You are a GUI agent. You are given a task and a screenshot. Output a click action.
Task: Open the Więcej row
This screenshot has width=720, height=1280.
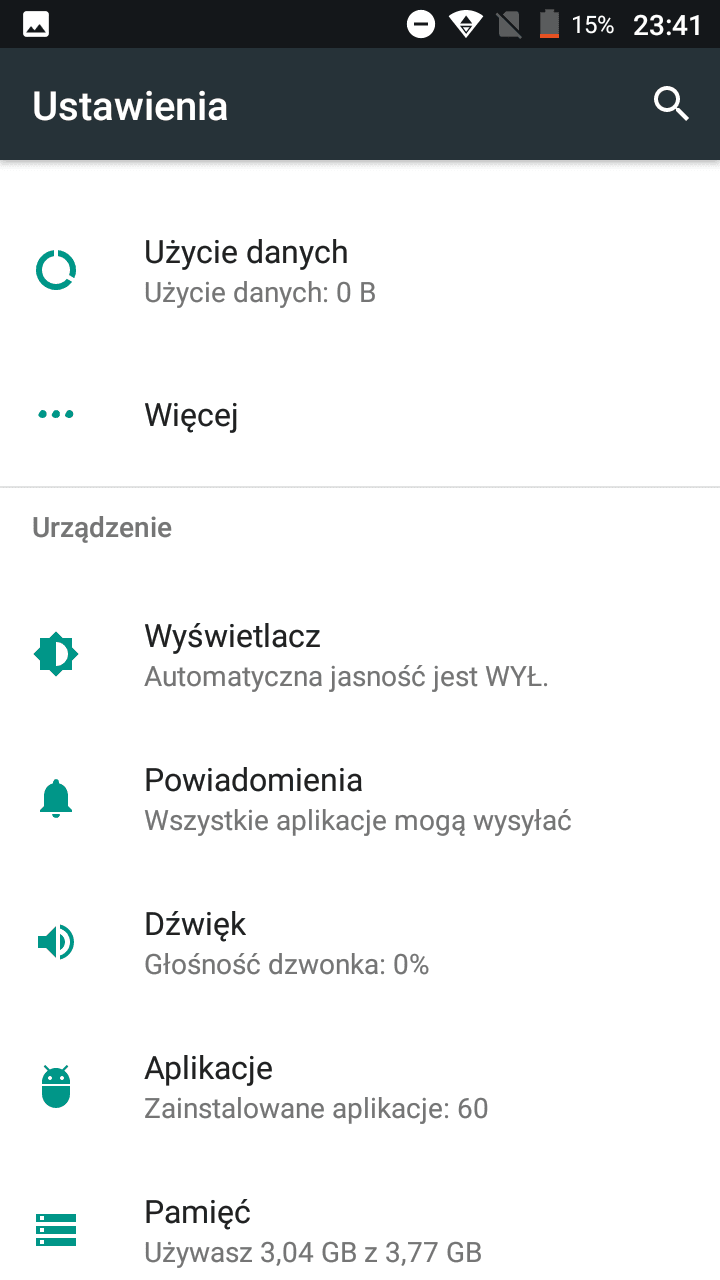[x=360, y=414]
